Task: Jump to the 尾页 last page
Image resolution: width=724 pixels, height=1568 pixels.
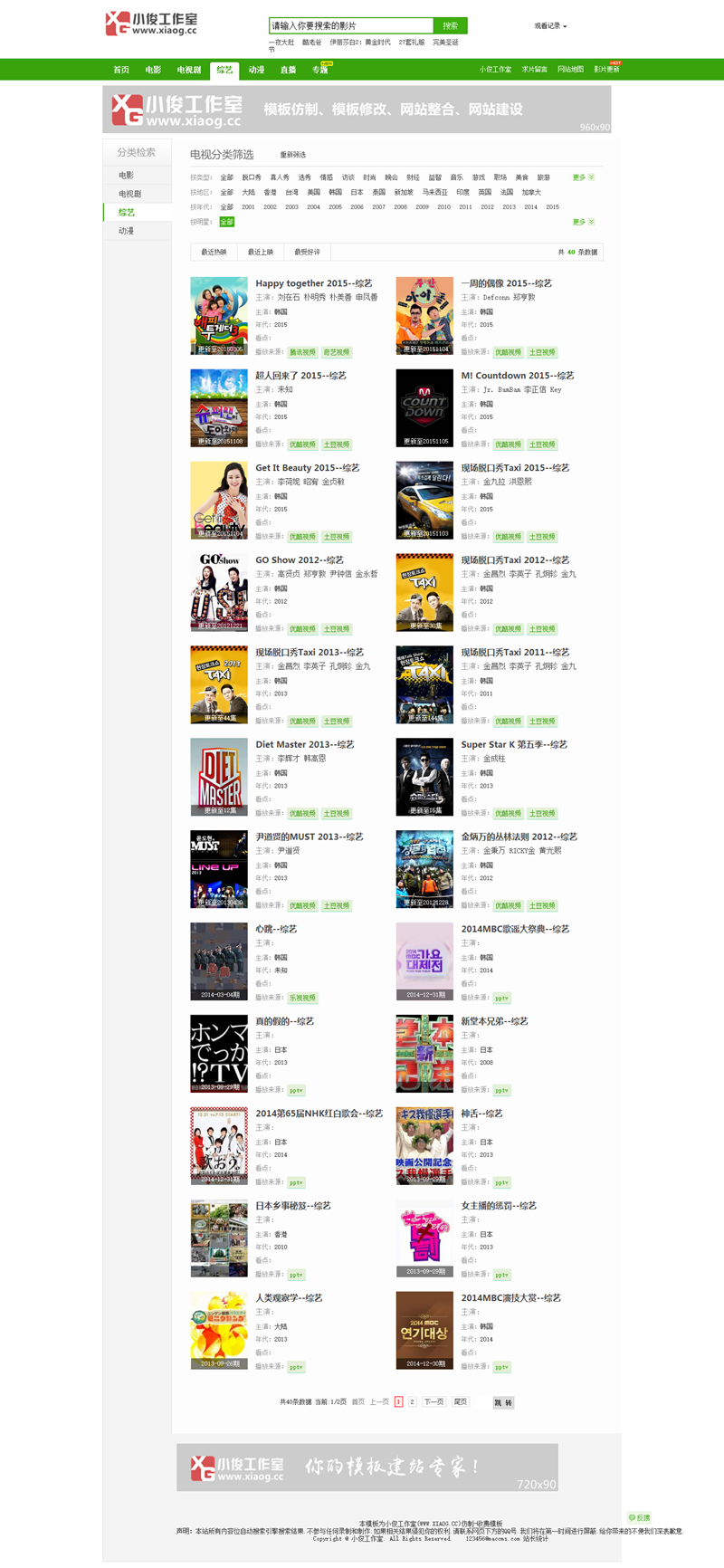Action: (460, 1401)
